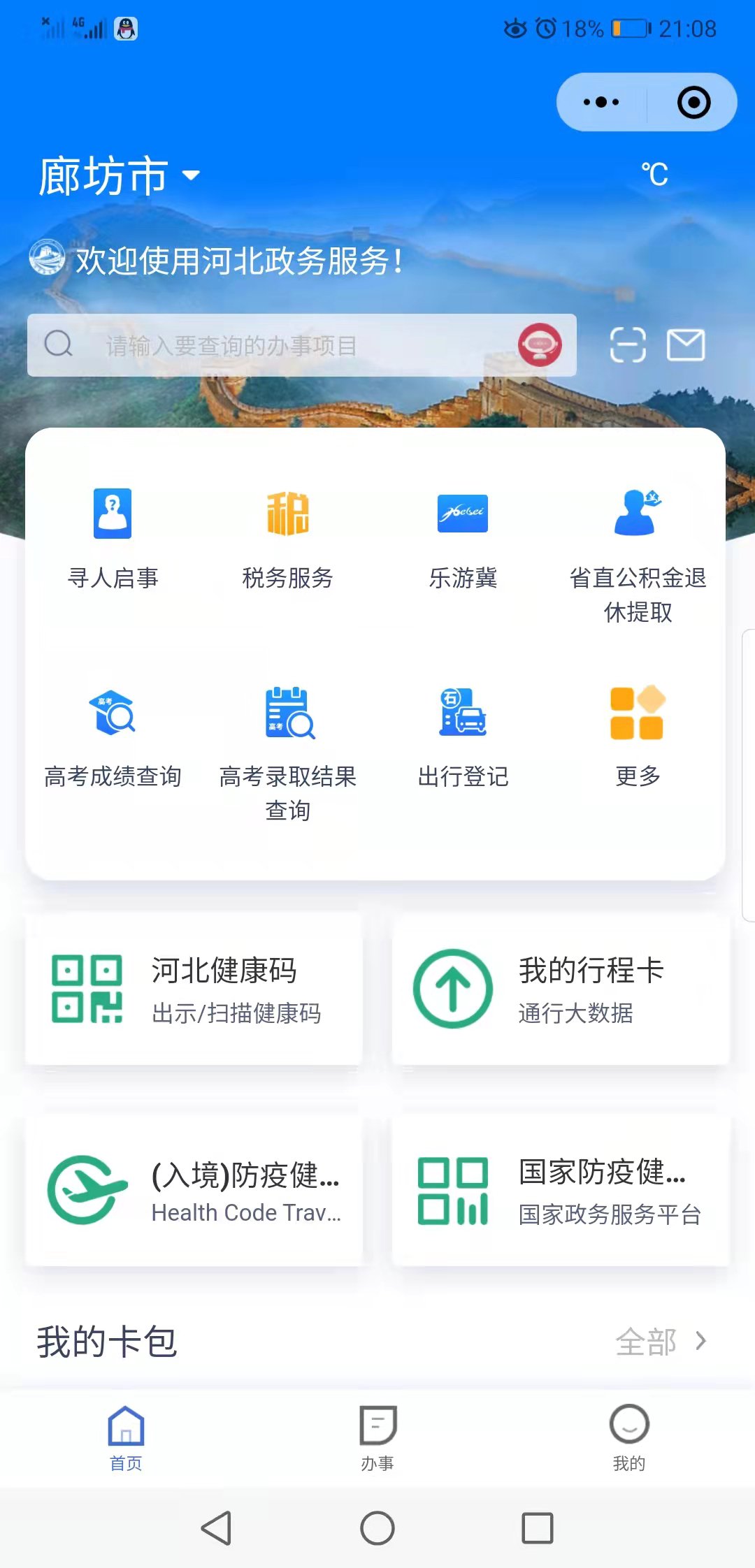The width and height of the screenshot is (755, 1568).
Task: Open the mini program more options menu
Action: coord(601,103)
